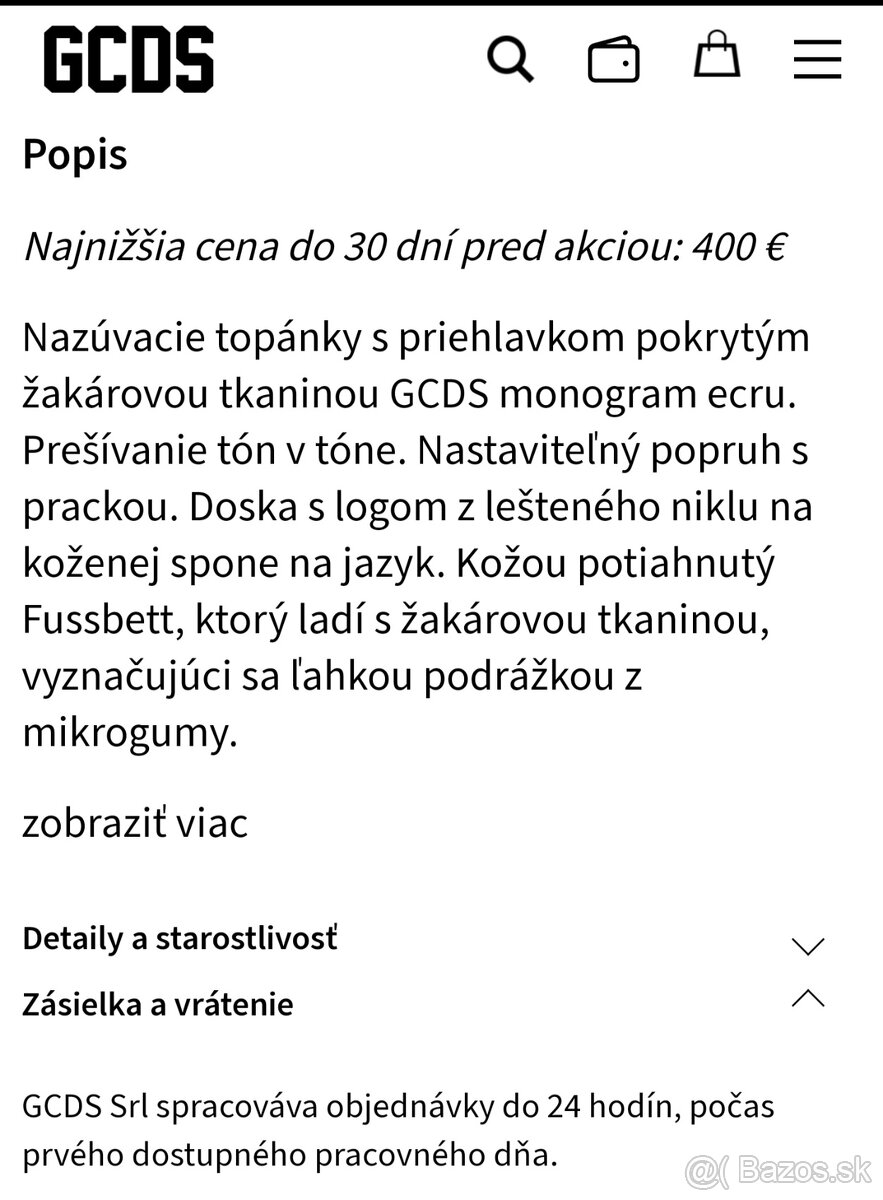Select the magnifying glass search tool
This screenshot has width=883, height=1200.
pyautogui.click(x=511, y=60)
